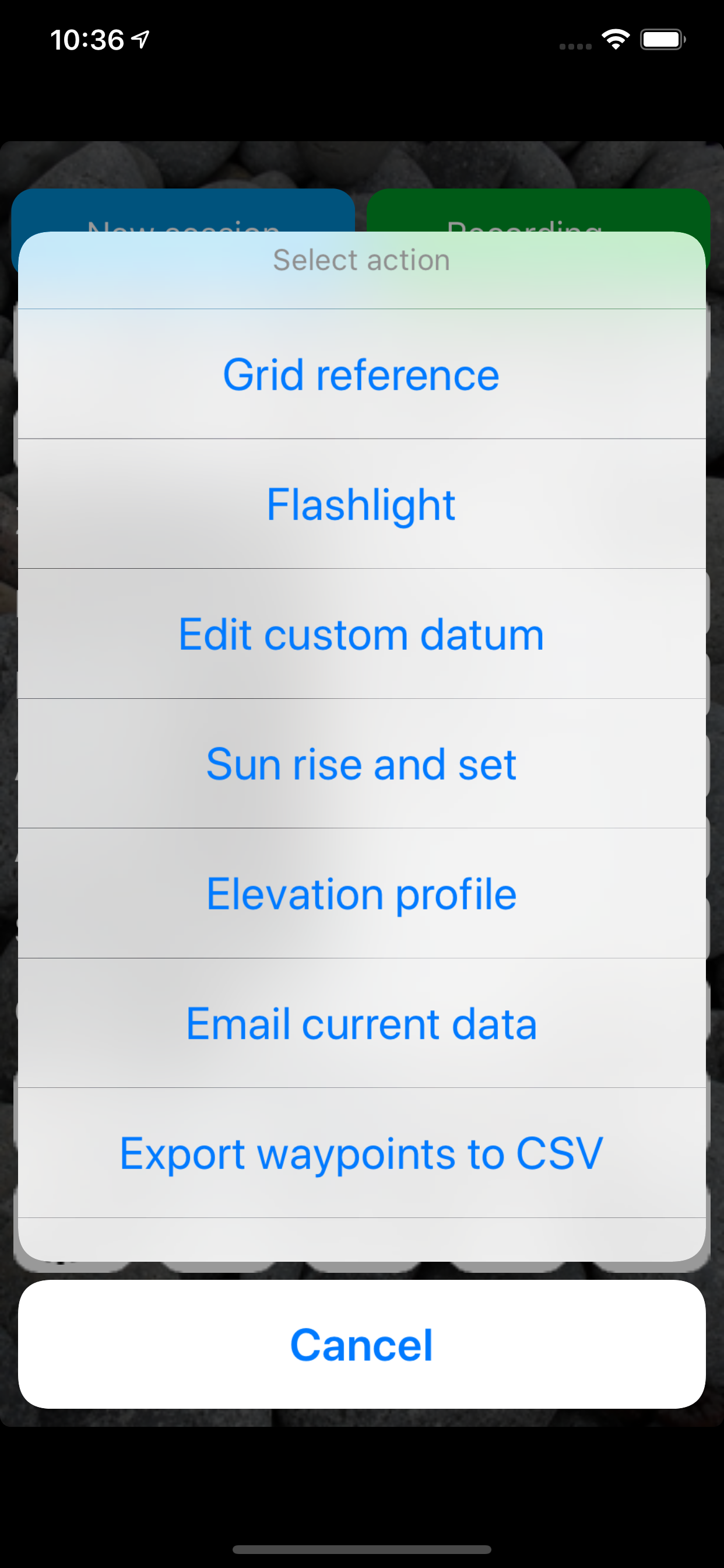Image resolution: width=724 pixels, height=1568 pixels.
Task: Open the Elevation profile
Action: [361, 894]
